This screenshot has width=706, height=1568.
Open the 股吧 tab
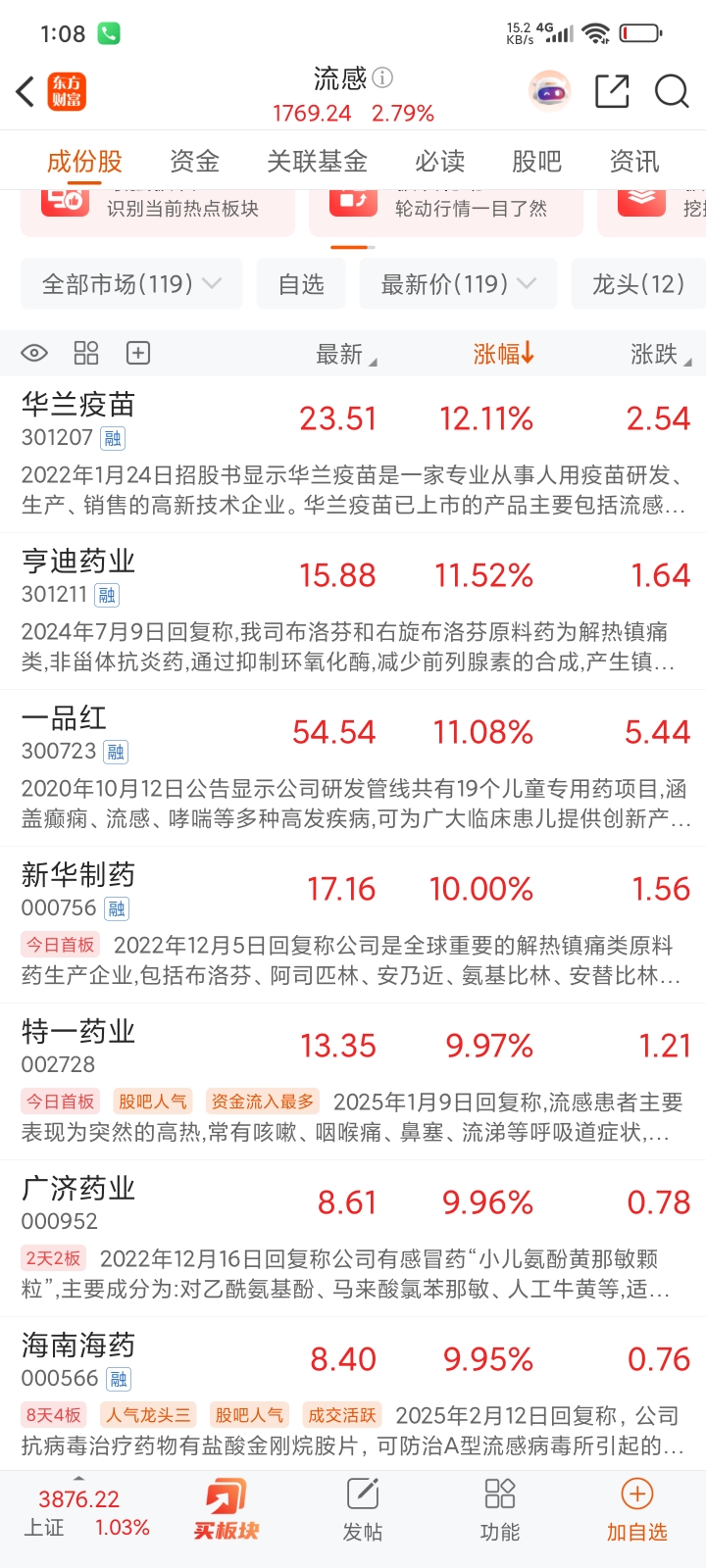536,161
